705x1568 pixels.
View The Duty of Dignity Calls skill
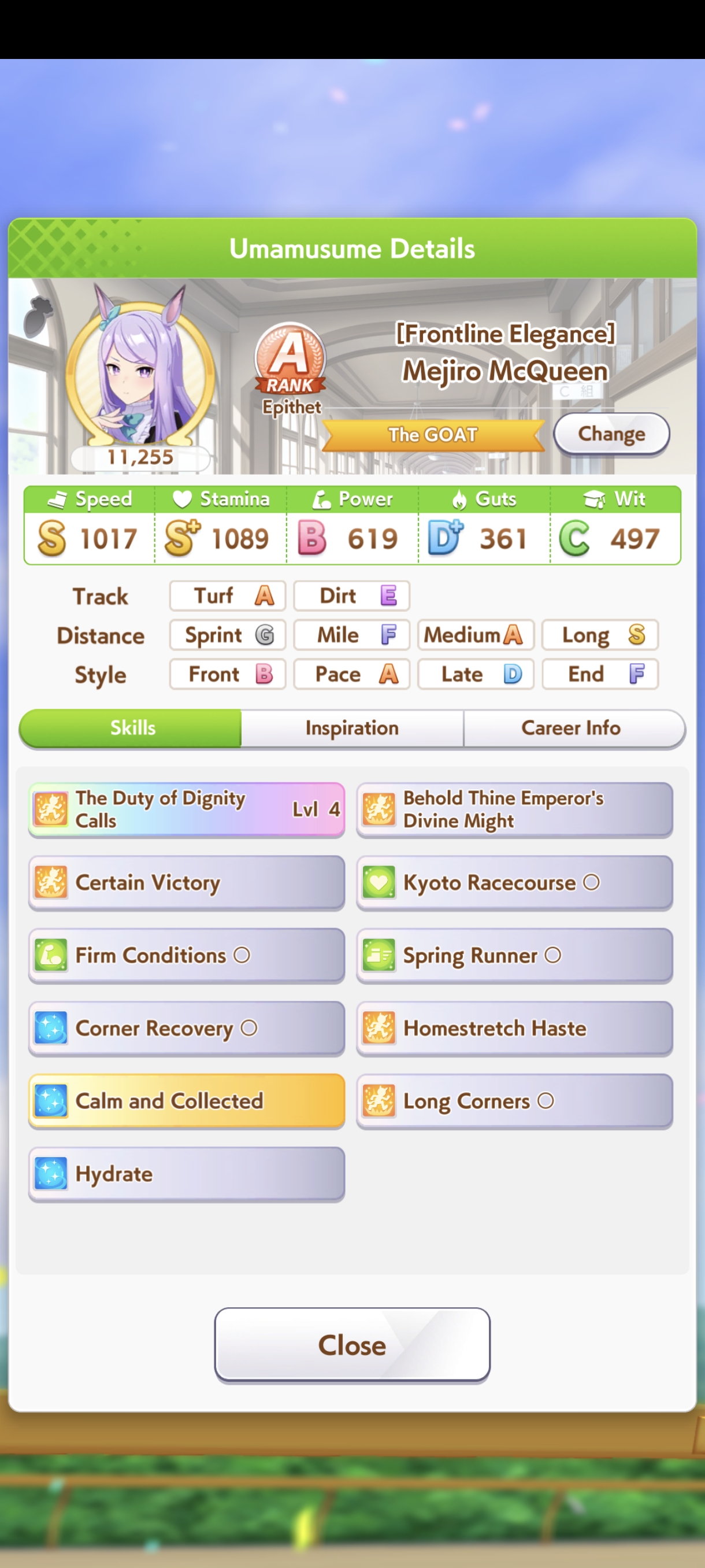coord(186,809)
